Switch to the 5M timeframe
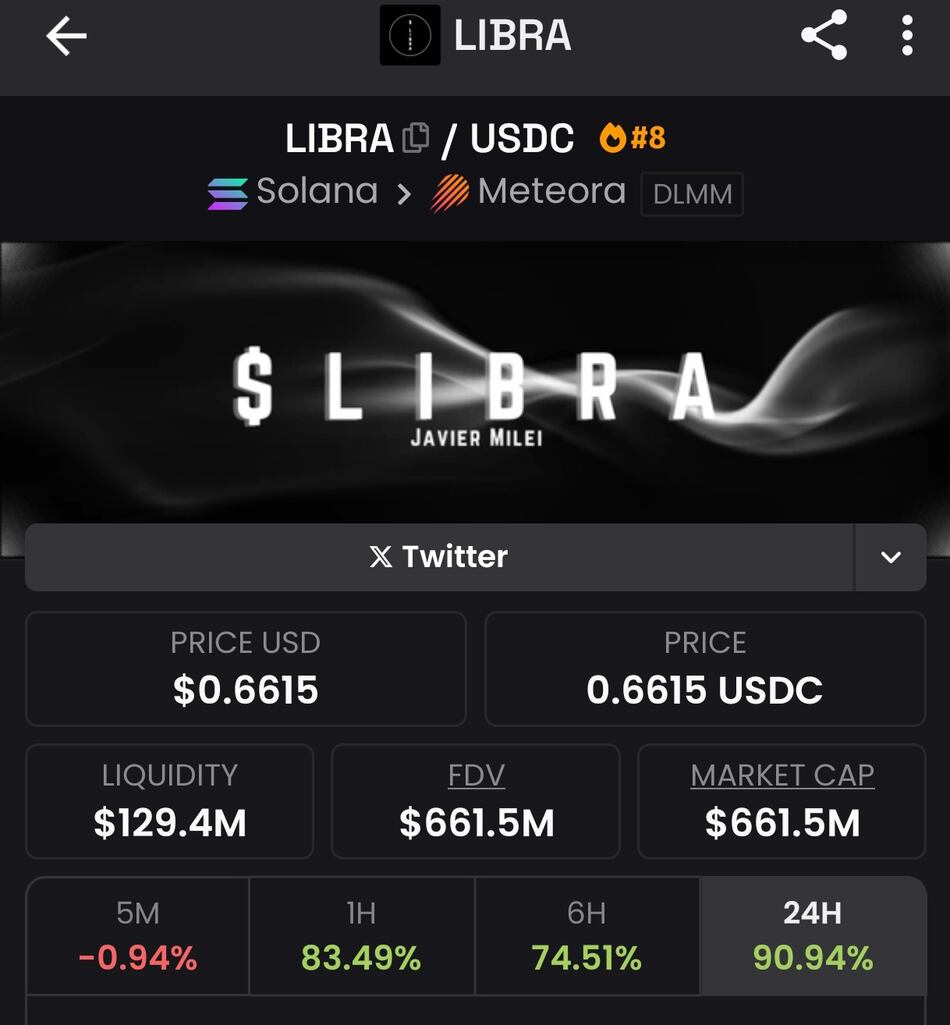 pos(137,935)
